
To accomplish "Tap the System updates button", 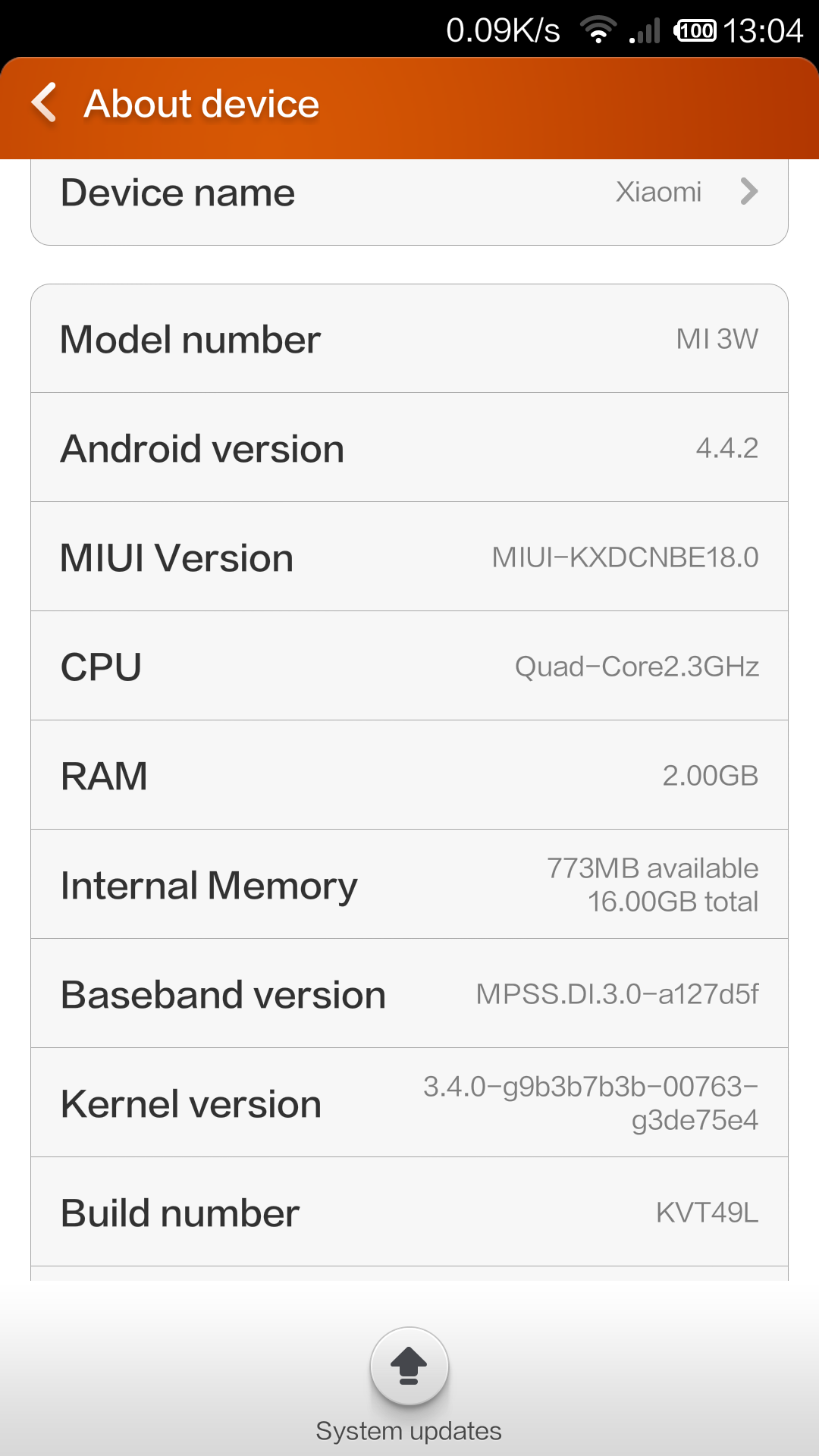I will coord(409,1366).
